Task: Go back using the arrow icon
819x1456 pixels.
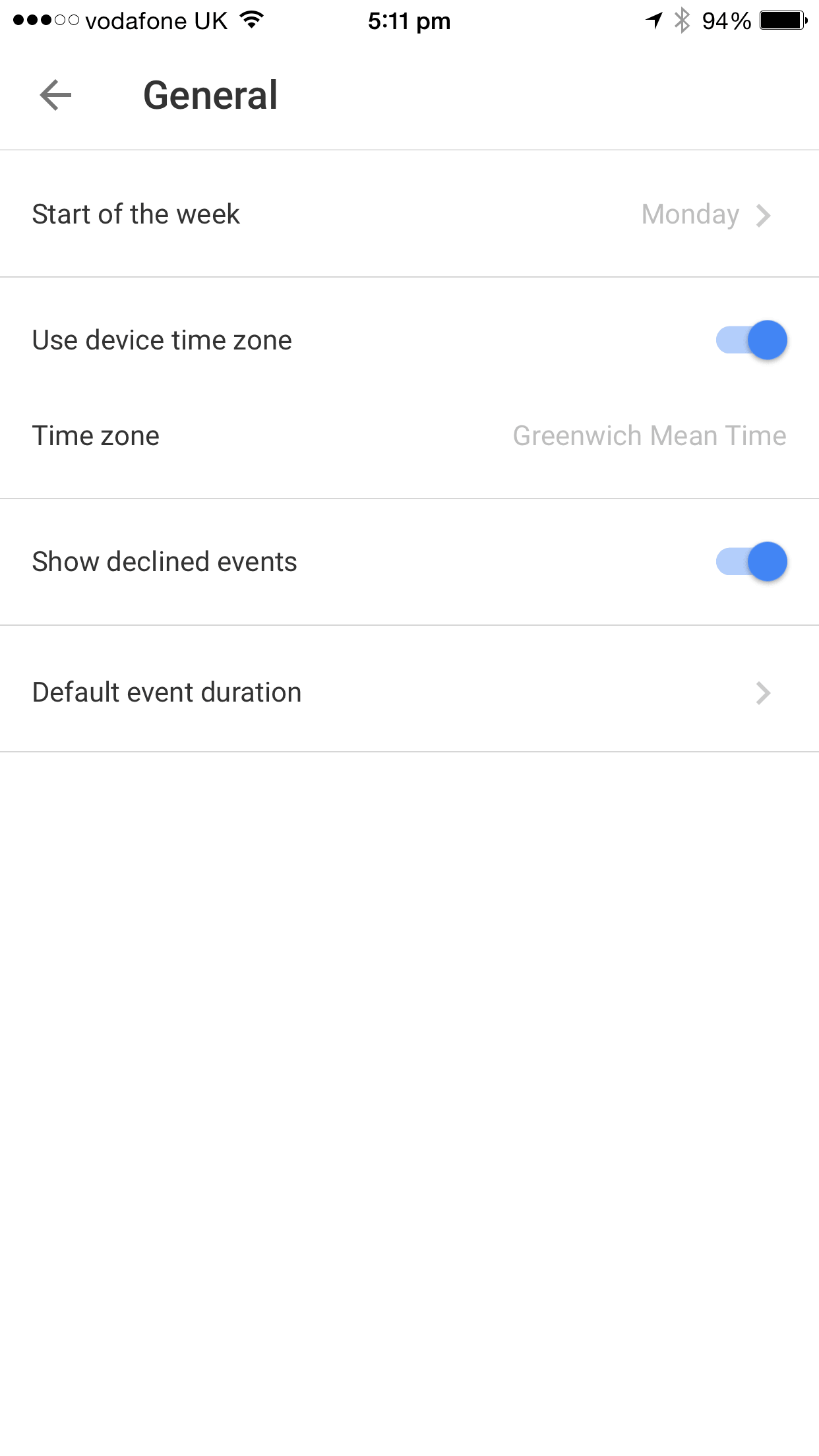Action: (x=55, y=95)
